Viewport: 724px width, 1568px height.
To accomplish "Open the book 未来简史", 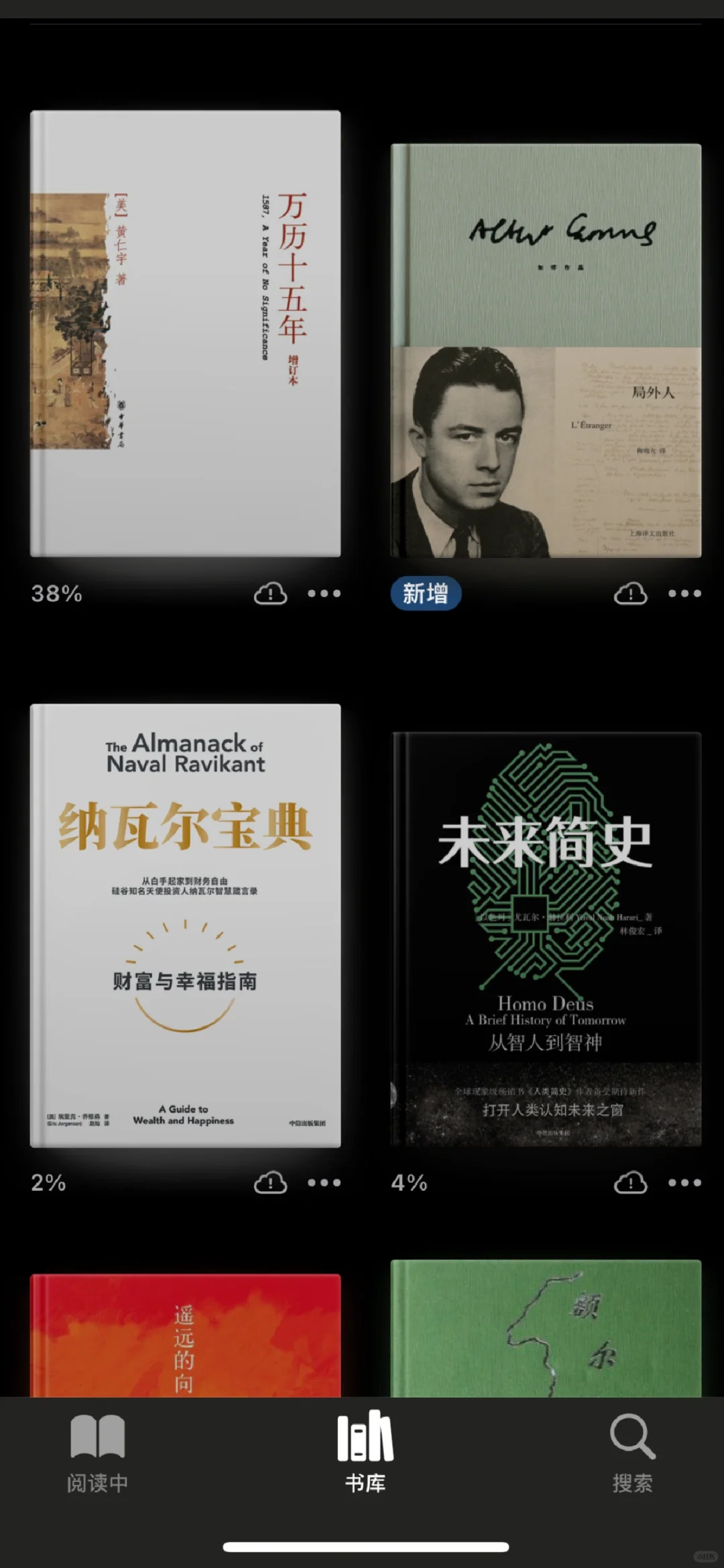I will (x=546, y=939).
